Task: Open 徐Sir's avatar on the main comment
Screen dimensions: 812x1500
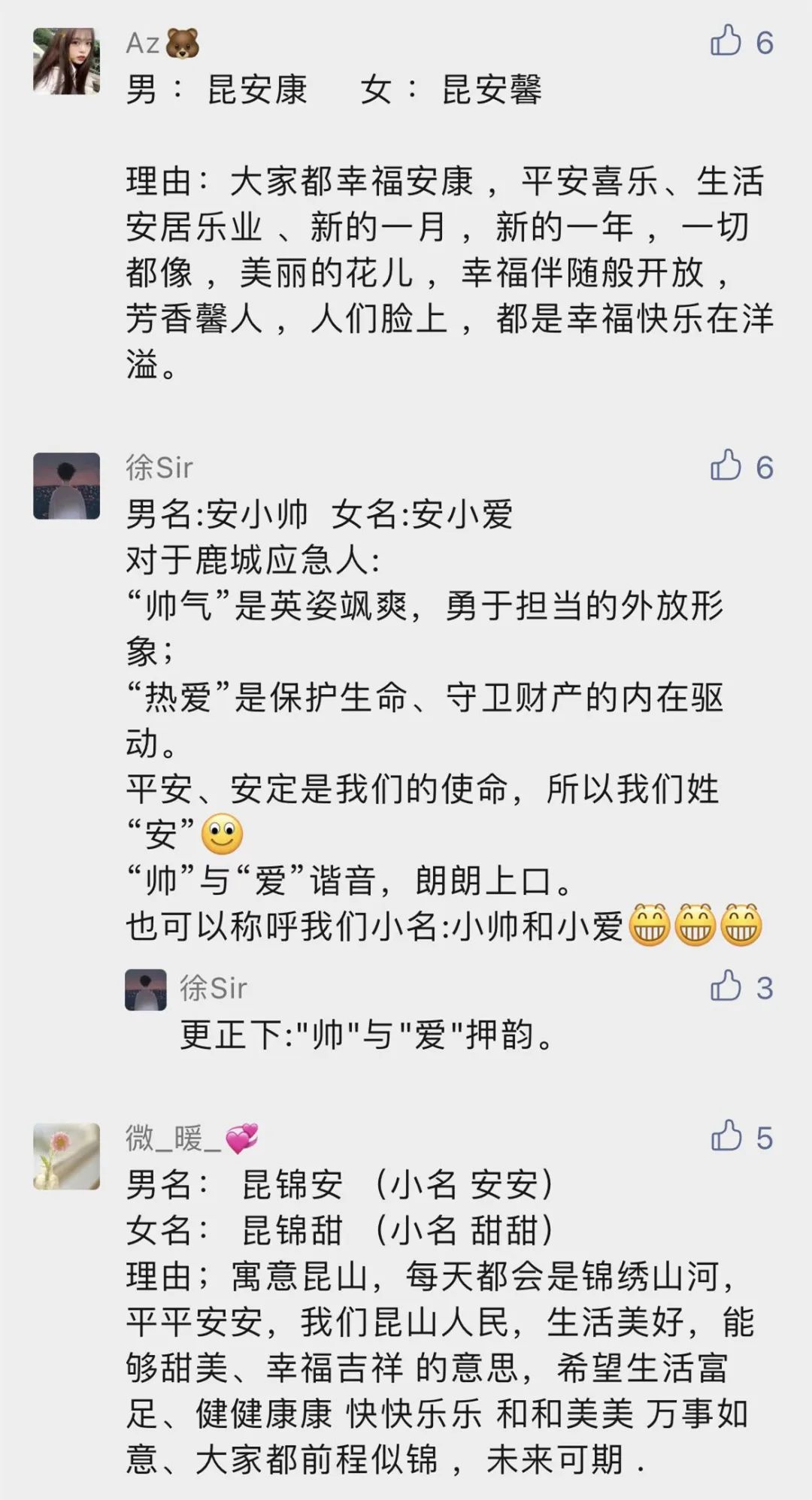Action: [66, 486]
